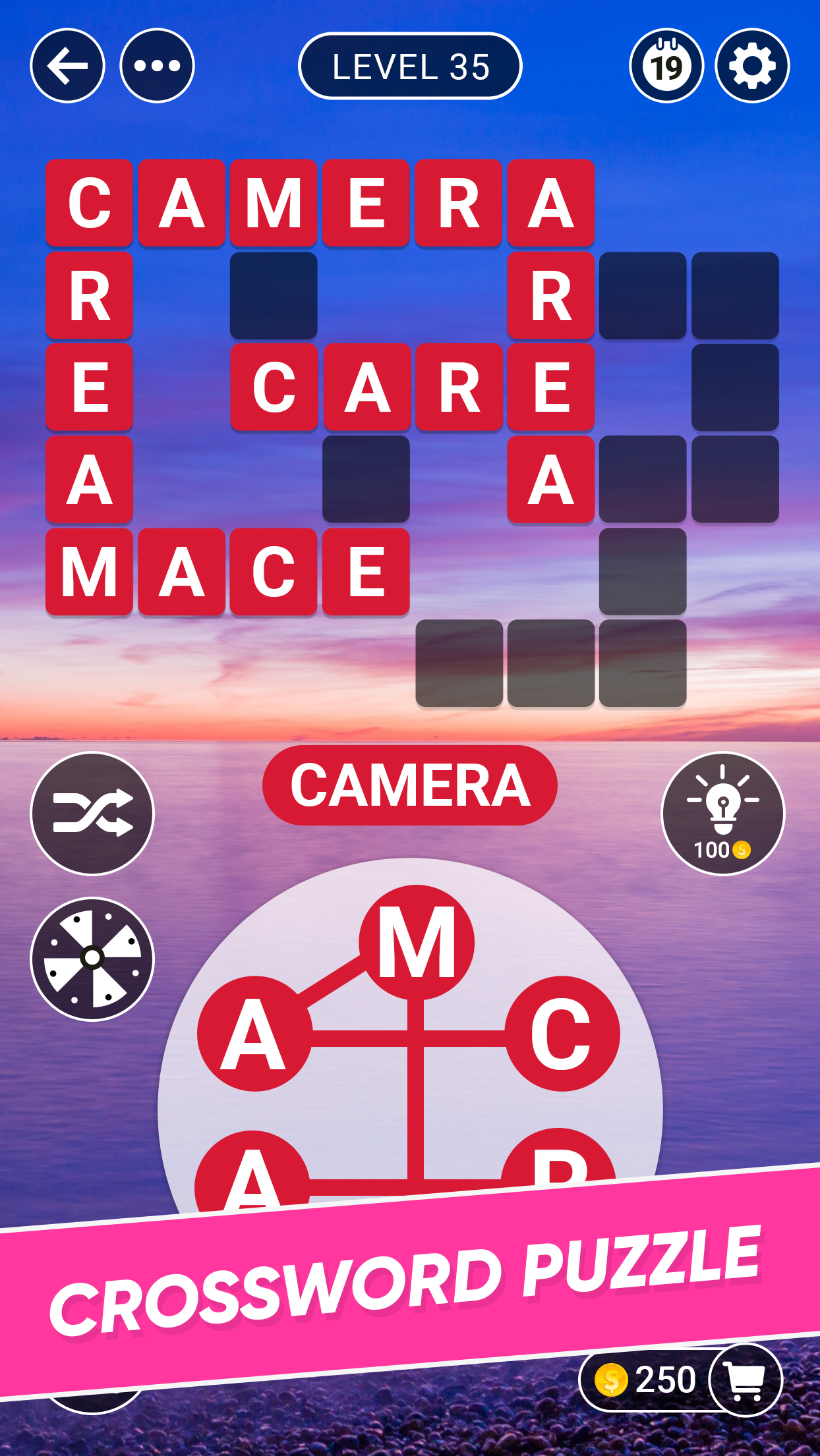Shuffle the letters
This screenshot has width=820, height=1456.
coord(92,814)
